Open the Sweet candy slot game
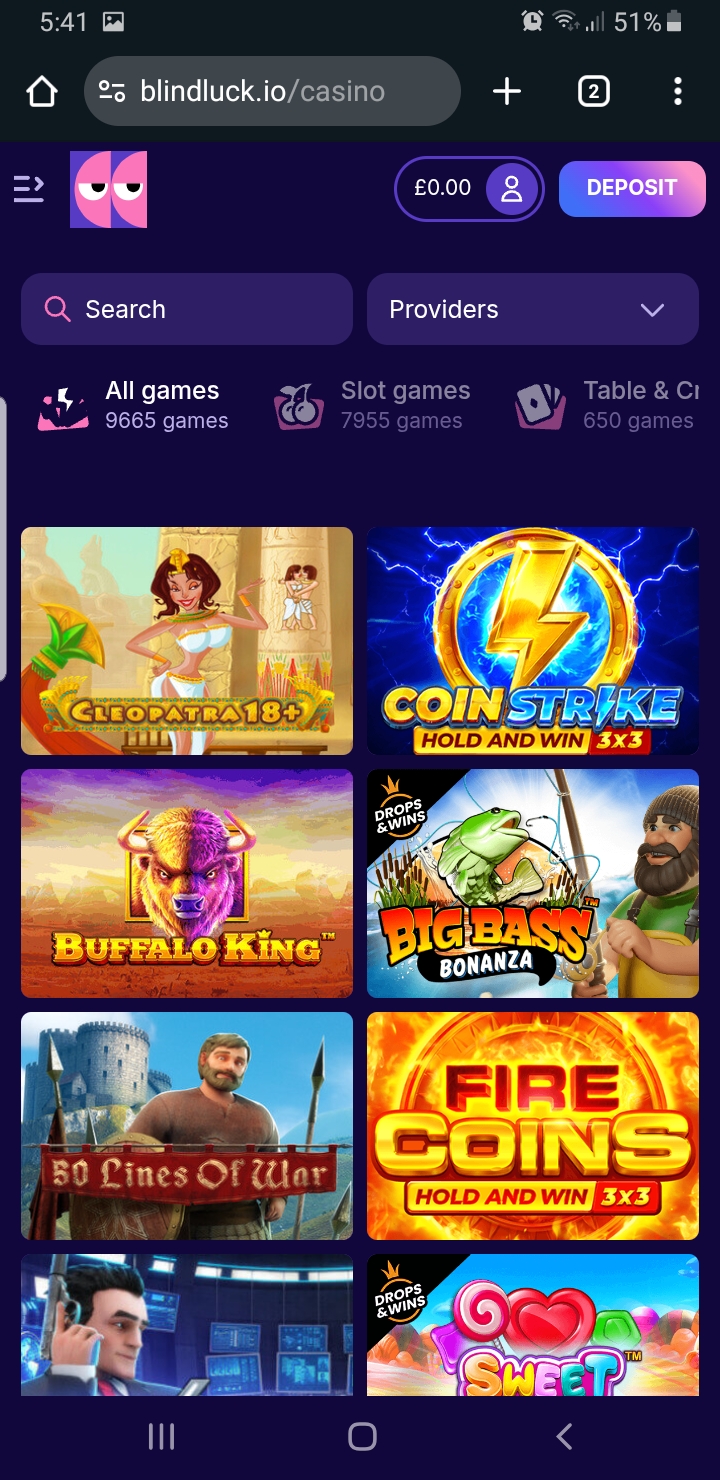 pos(532,1324)
